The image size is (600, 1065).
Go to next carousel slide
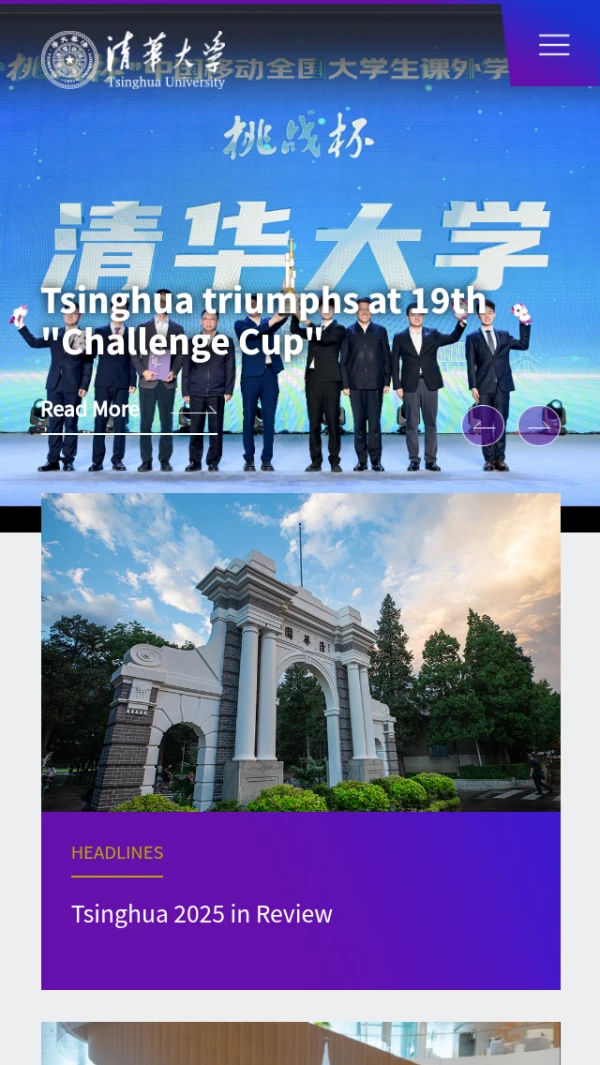pyautogui.click(x=539, y=426)
